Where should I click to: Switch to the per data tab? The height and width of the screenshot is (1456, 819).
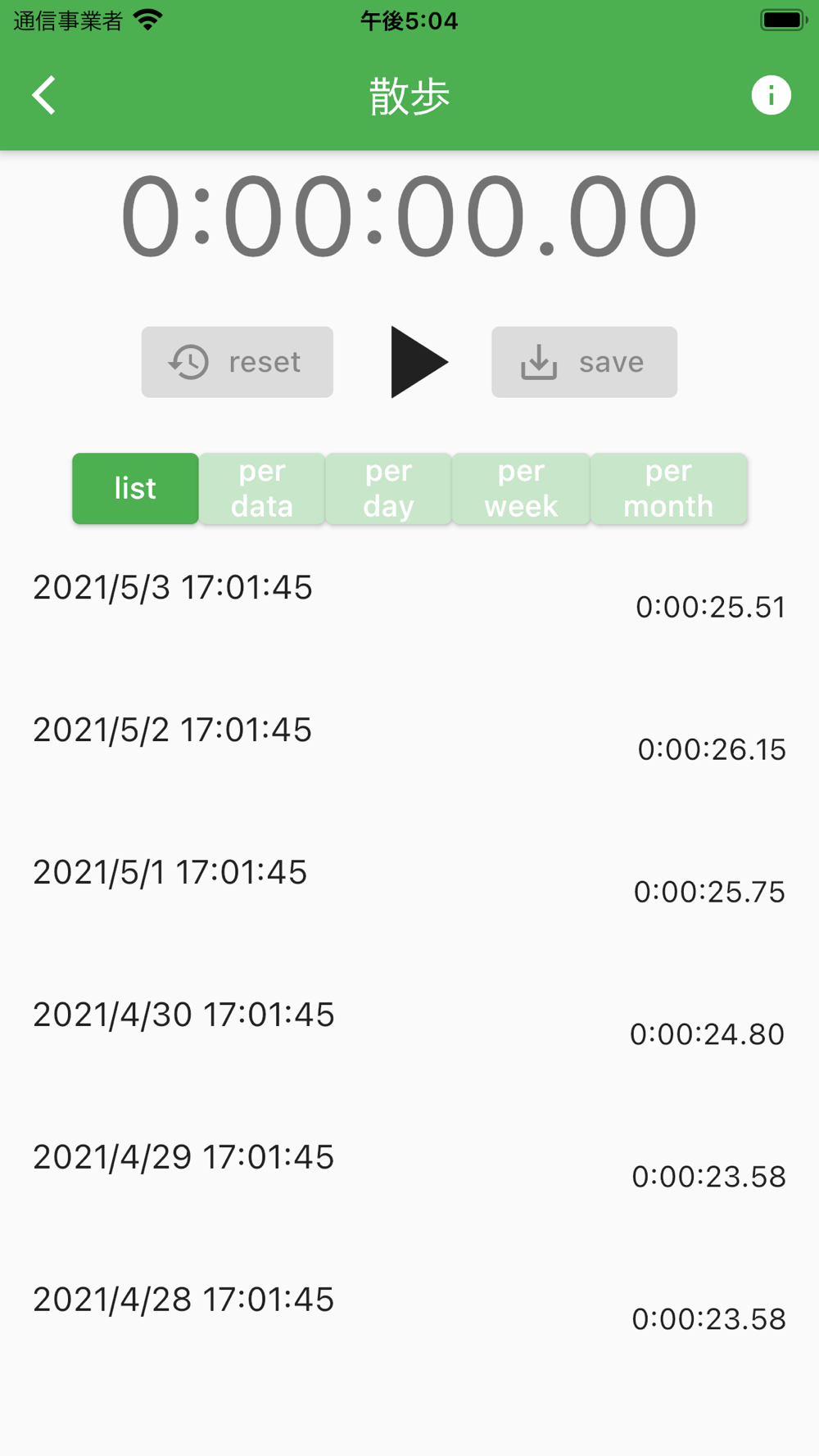[262, 489]
